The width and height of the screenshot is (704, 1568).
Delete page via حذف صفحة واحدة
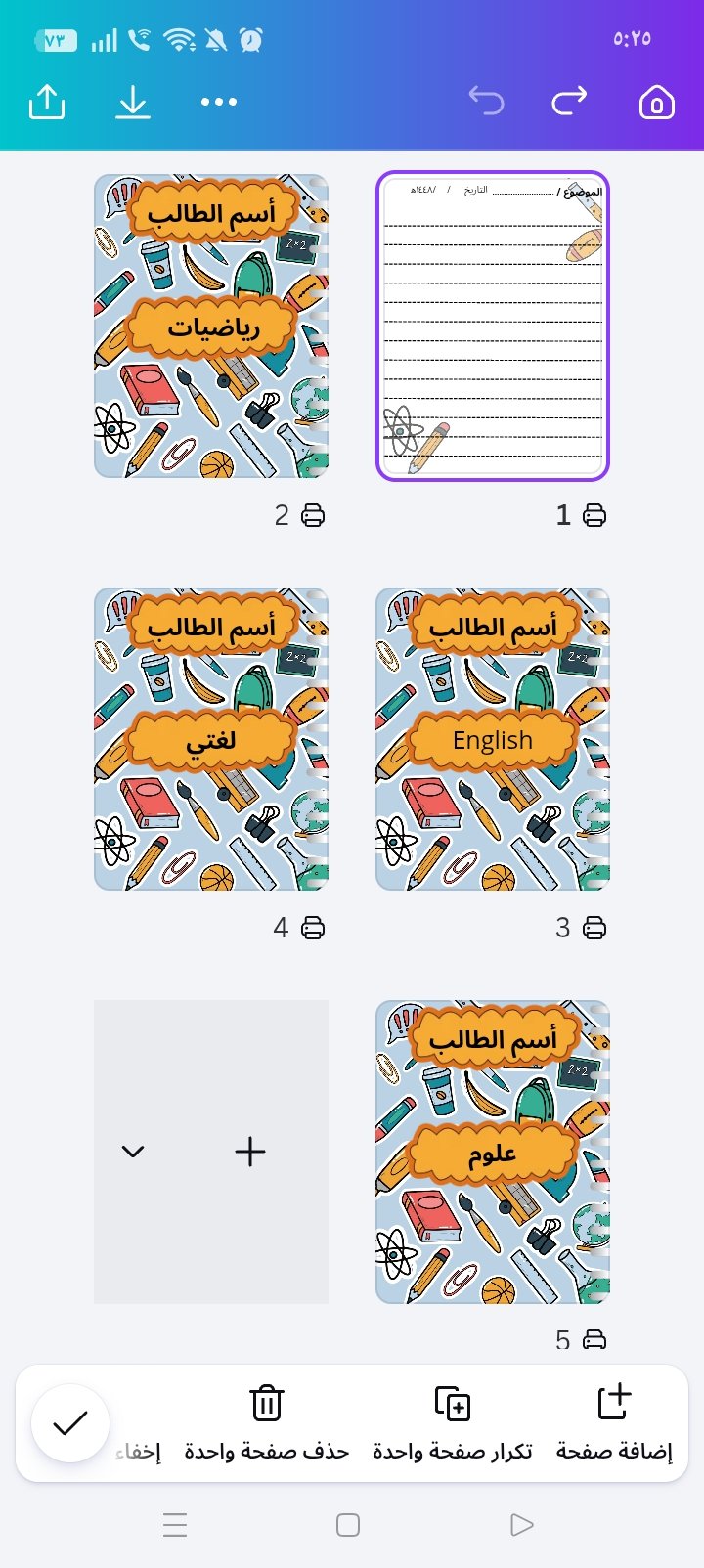coord(267,1423)
